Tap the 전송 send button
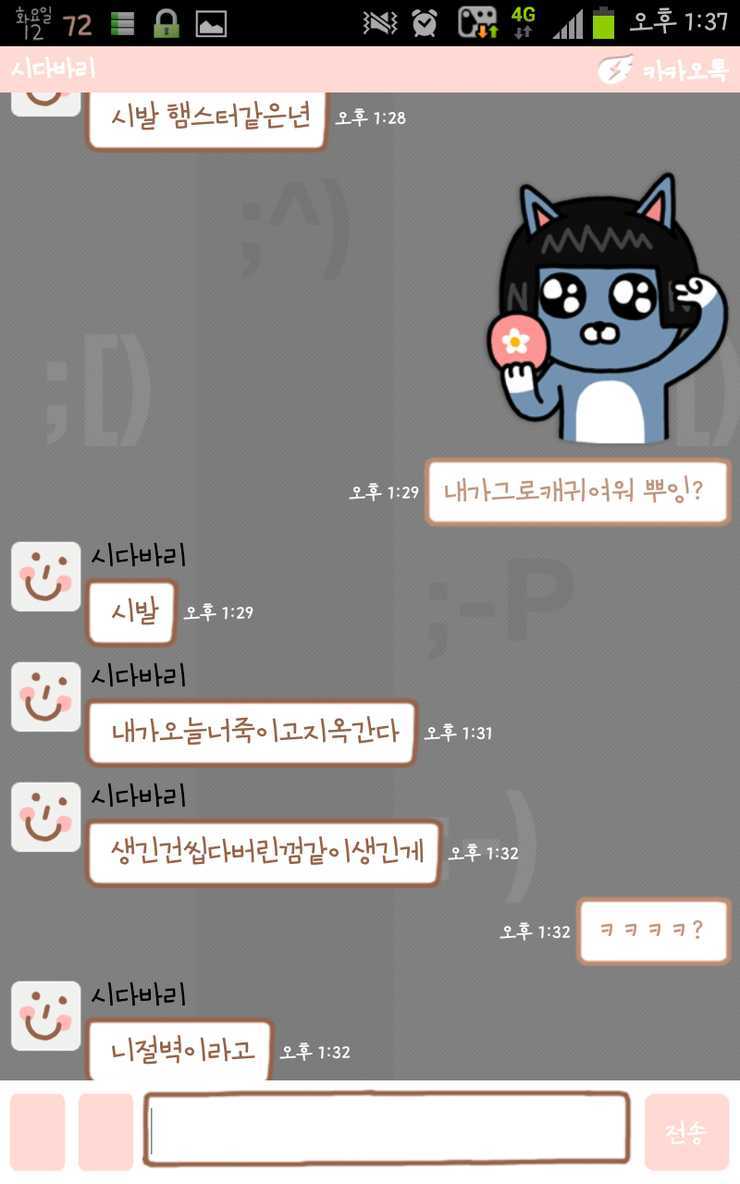The width and height of the screenshot is (740, 1184). point(686,1132)
